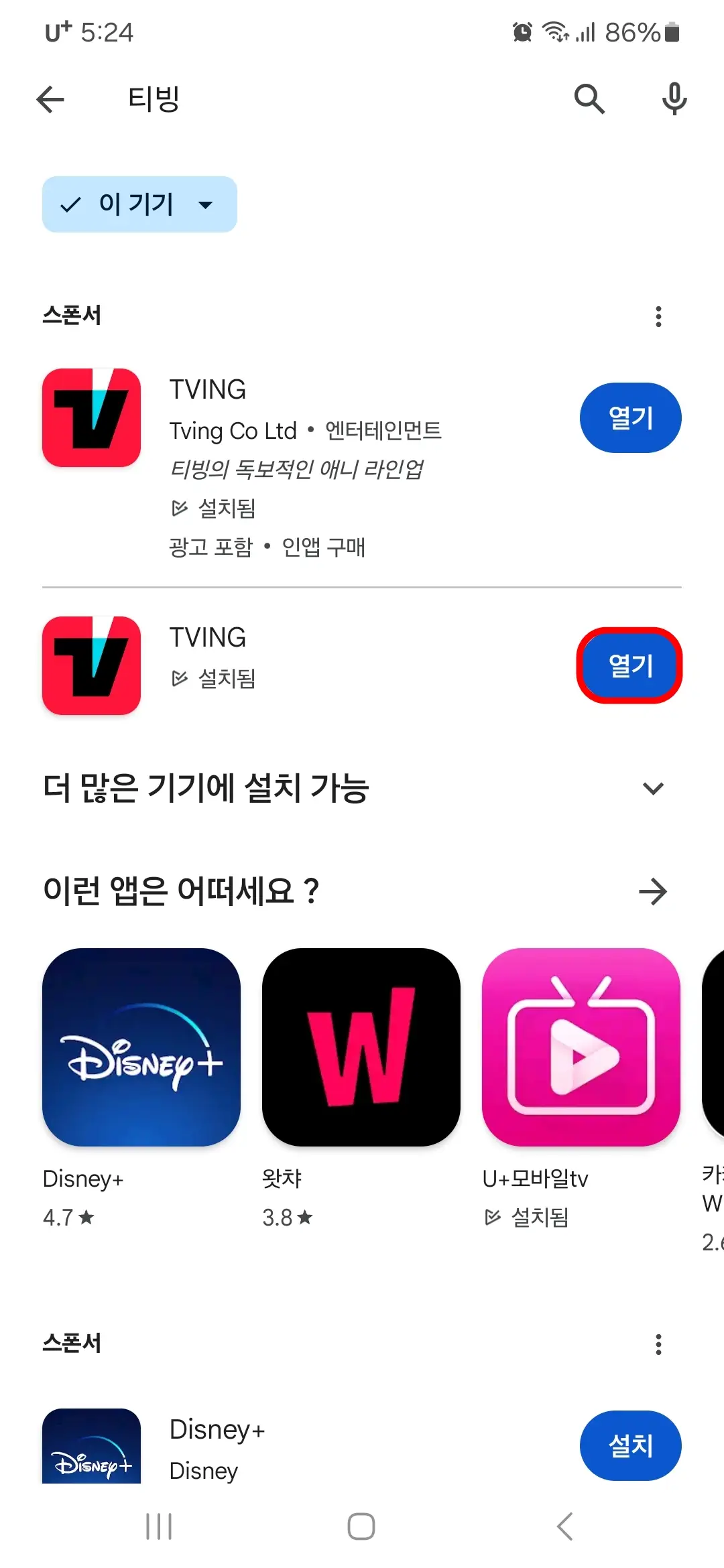This screenshot has height=1568, width=724.
Task: Toggle the 이 기기 filter chip
Action: tap(139, 205)
